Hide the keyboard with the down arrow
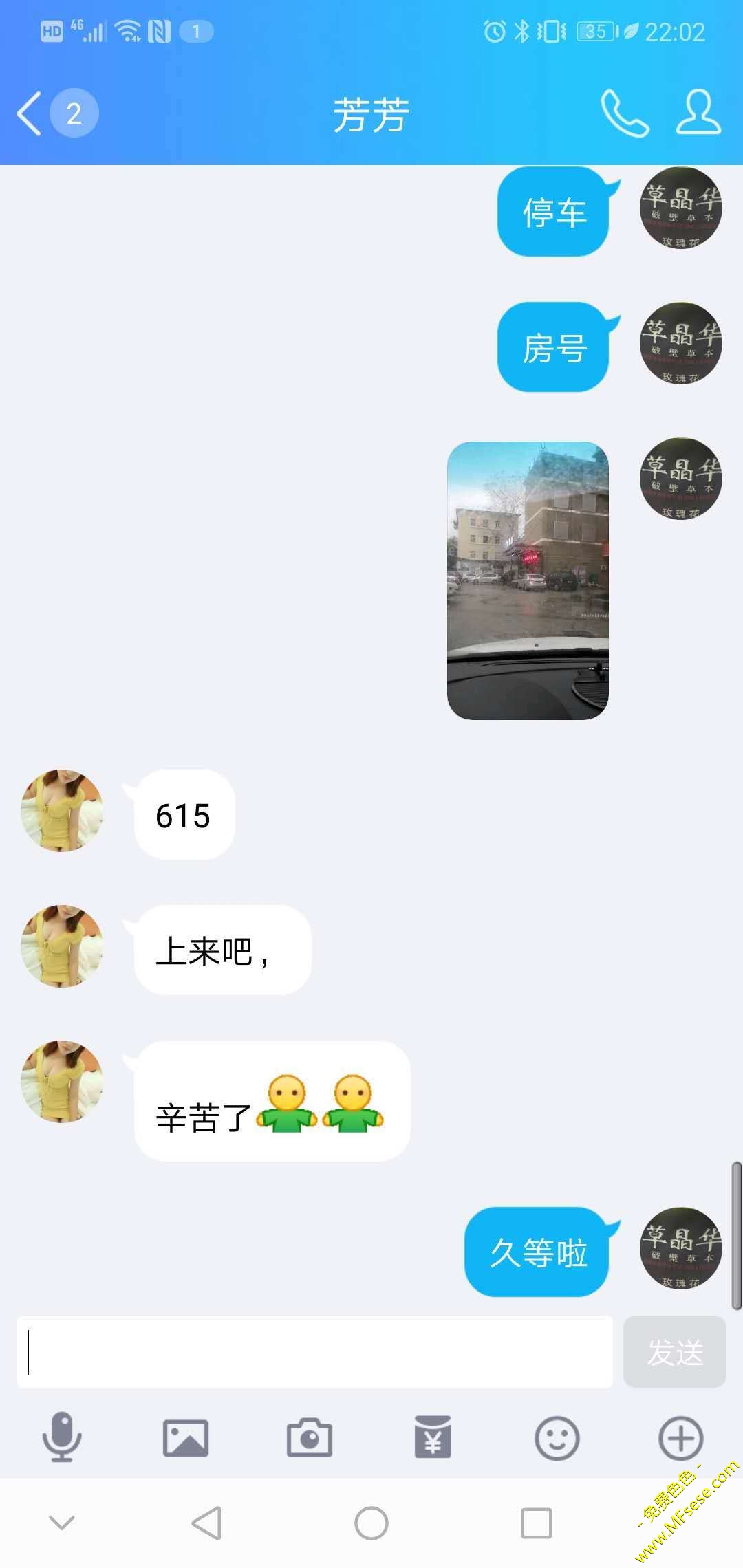743x1568 pixels. [x=62, y=1523]
